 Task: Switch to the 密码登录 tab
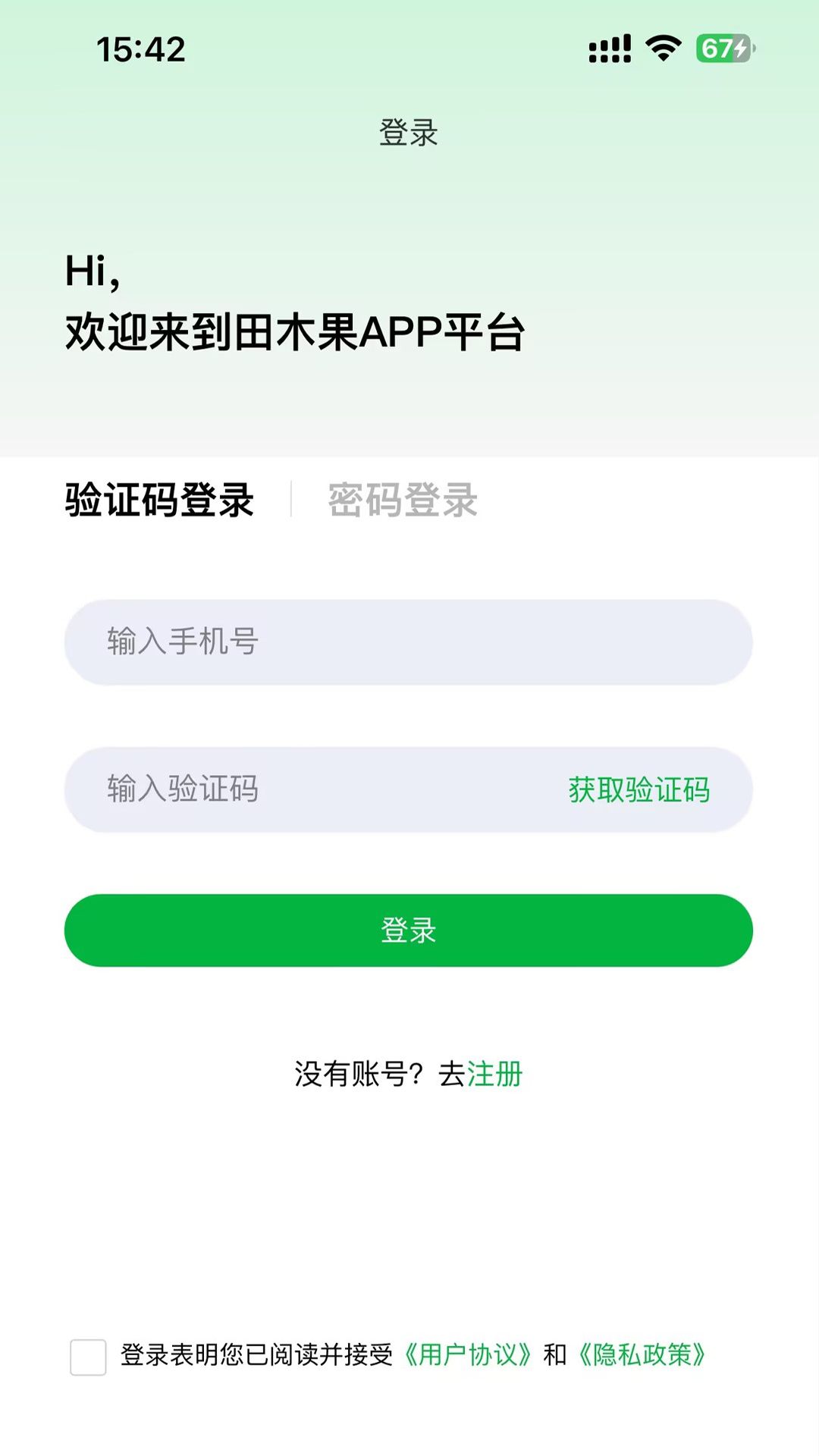(x=402, y=500)
